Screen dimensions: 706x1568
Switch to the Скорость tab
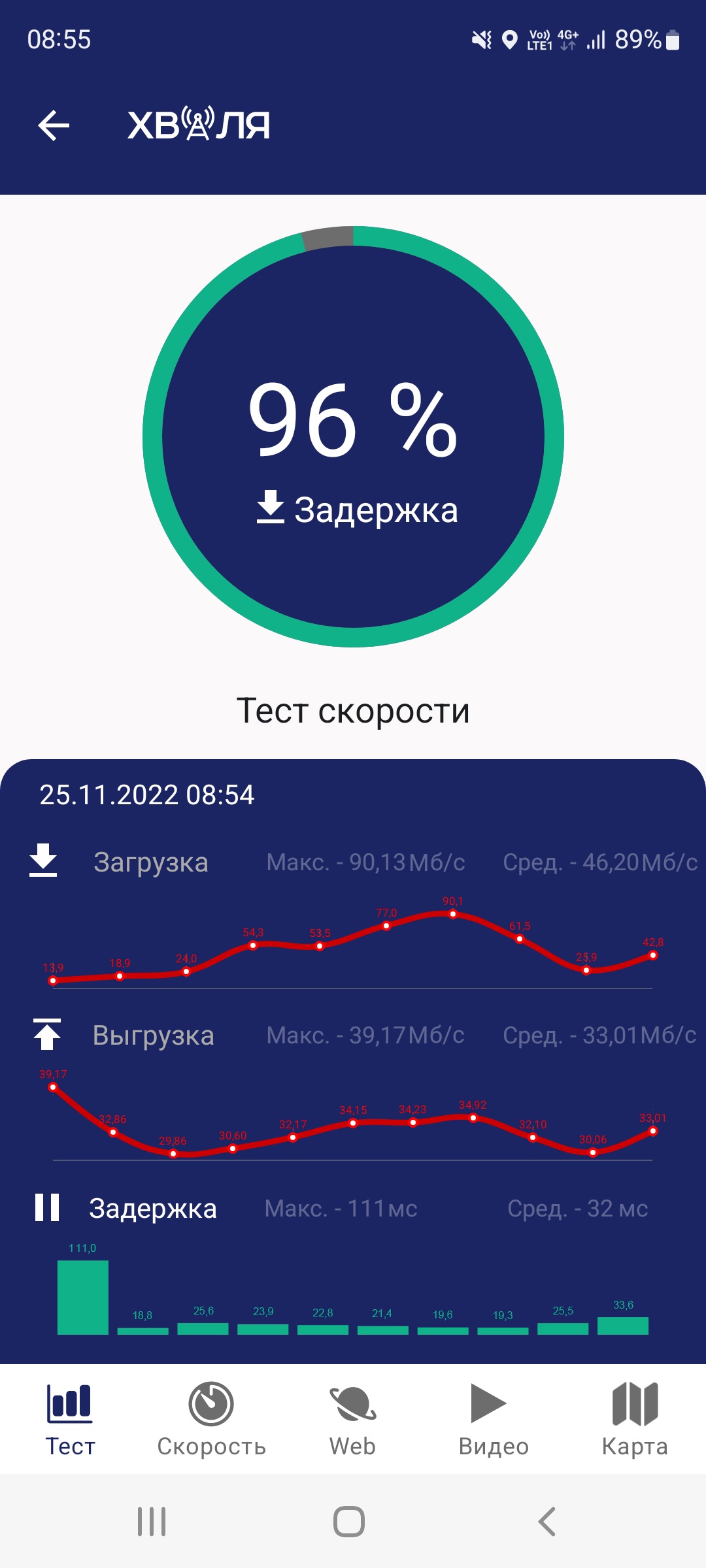(211, 1419)
